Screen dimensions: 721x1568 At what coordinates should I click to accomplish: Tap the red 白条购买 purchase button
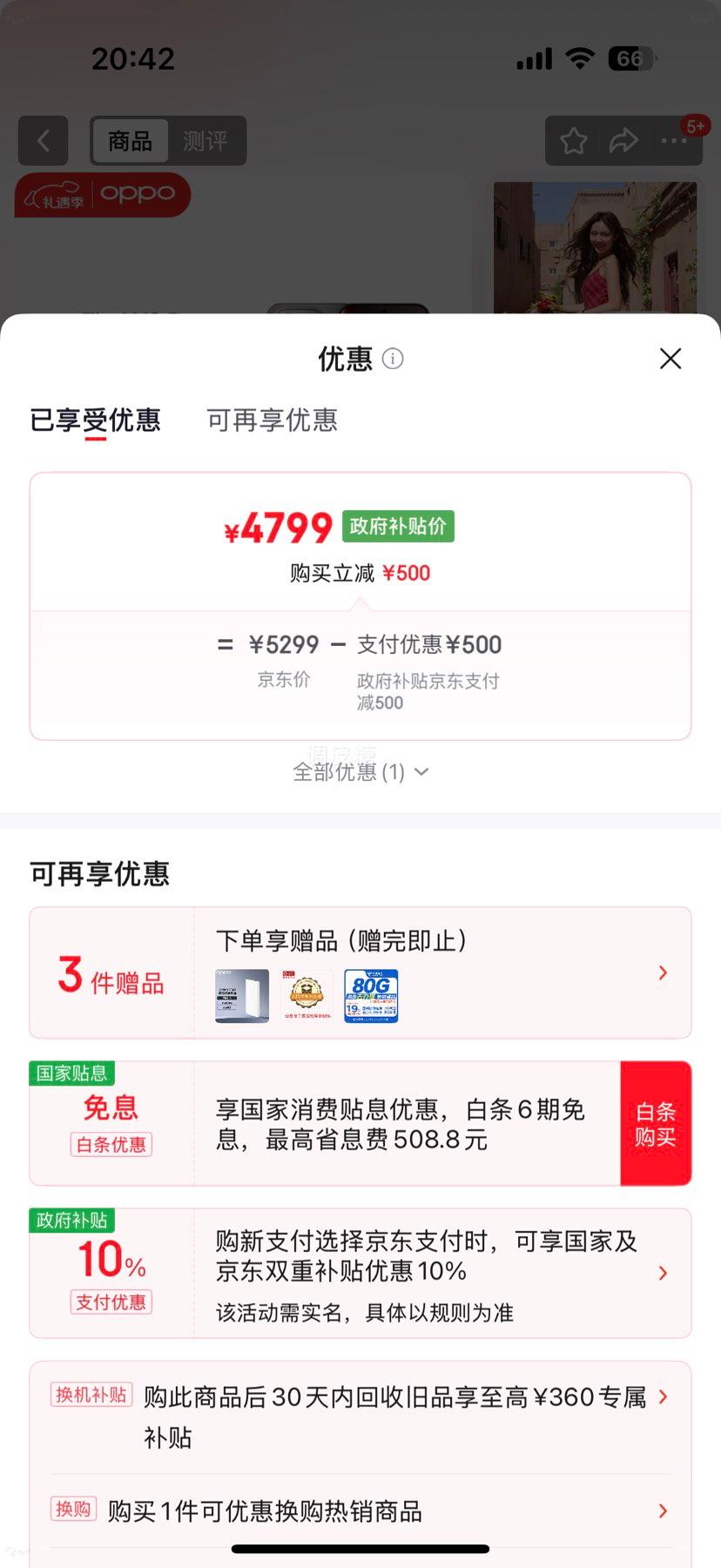[657, 1122]
